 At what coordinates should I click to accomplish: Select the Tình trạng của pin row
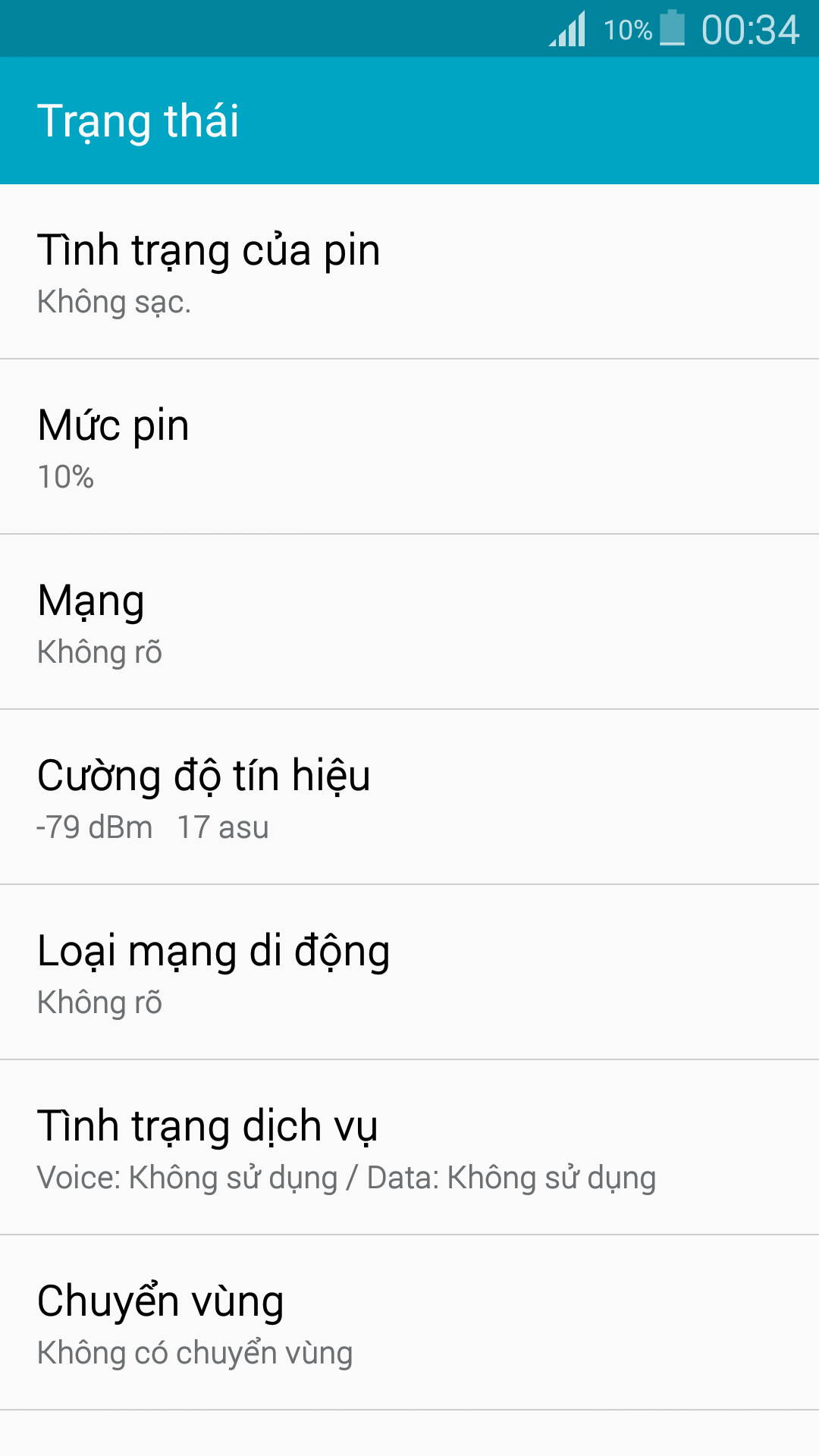click(409, 271)
